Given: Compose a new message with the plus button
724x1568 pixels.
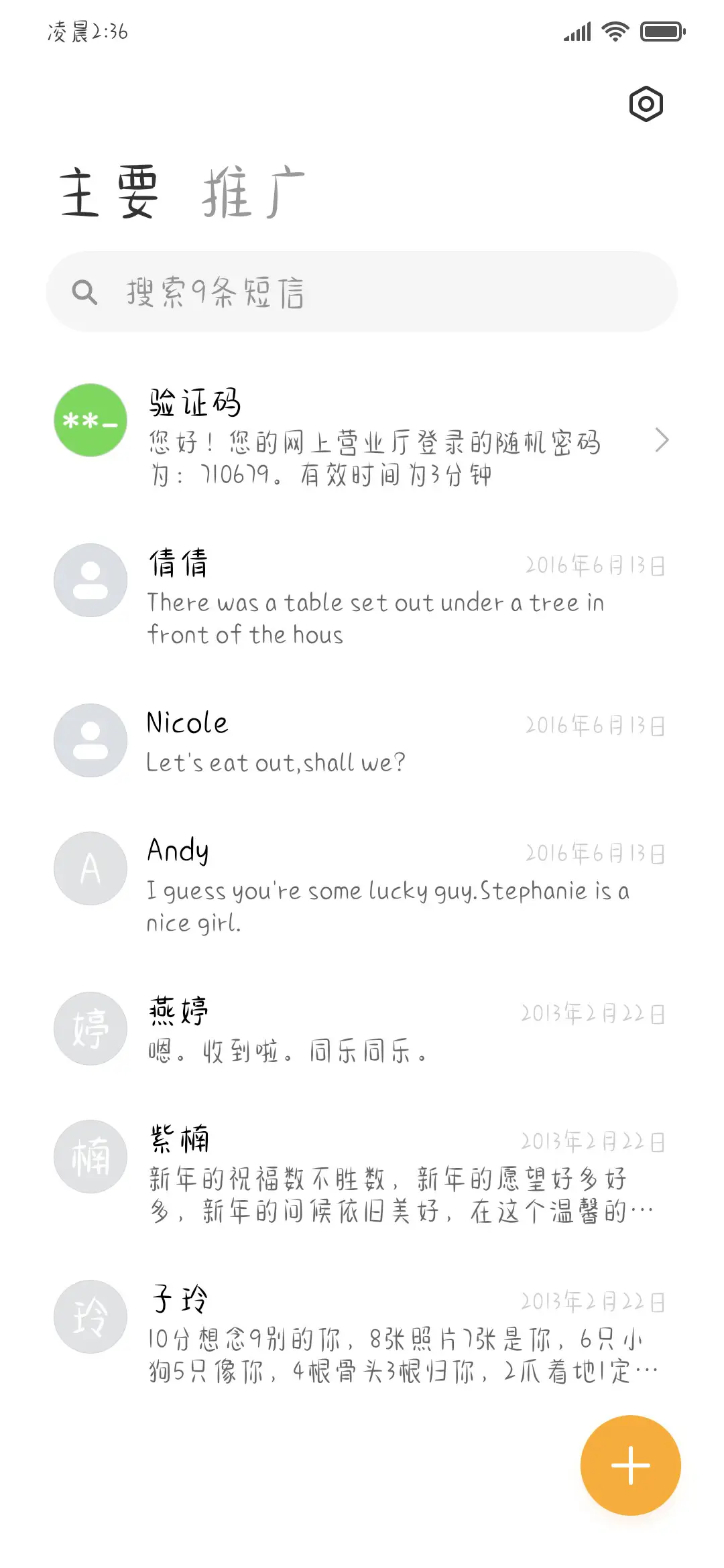Looking at the screenshot, I should pyautogui.click(x=630, y=1465).
